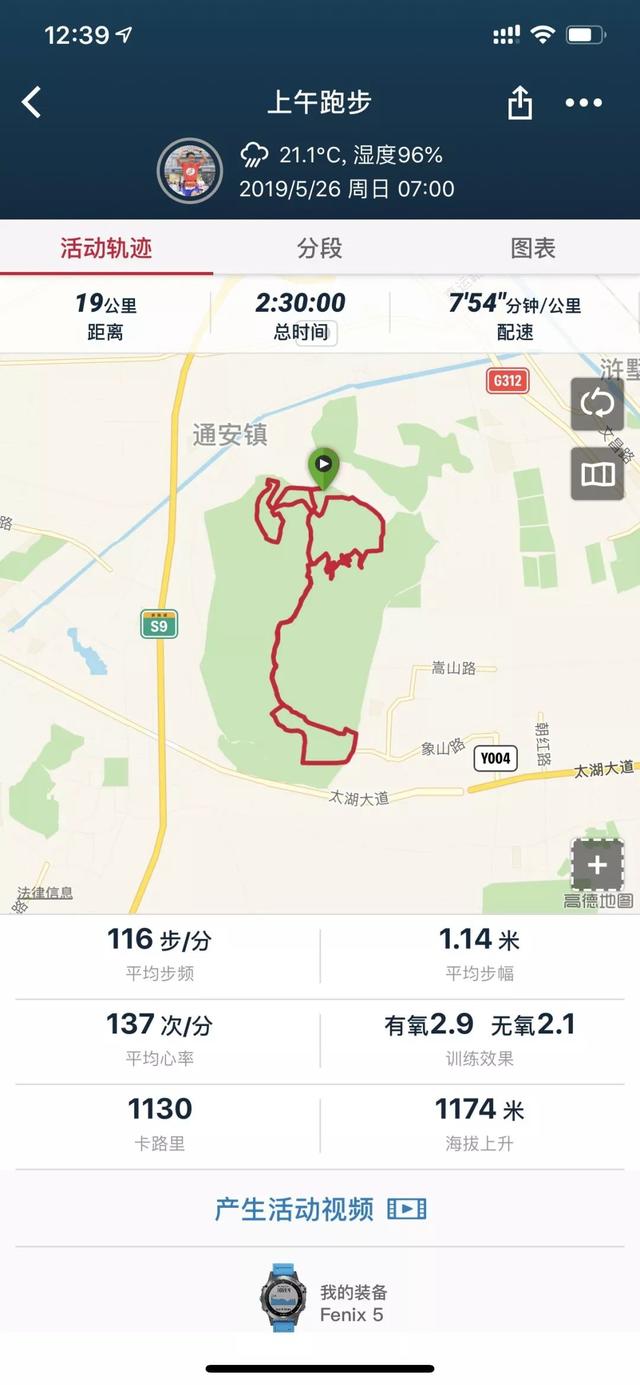Change the map type with the map icon
640x1385 pixels.
click(x=597, y=474)
